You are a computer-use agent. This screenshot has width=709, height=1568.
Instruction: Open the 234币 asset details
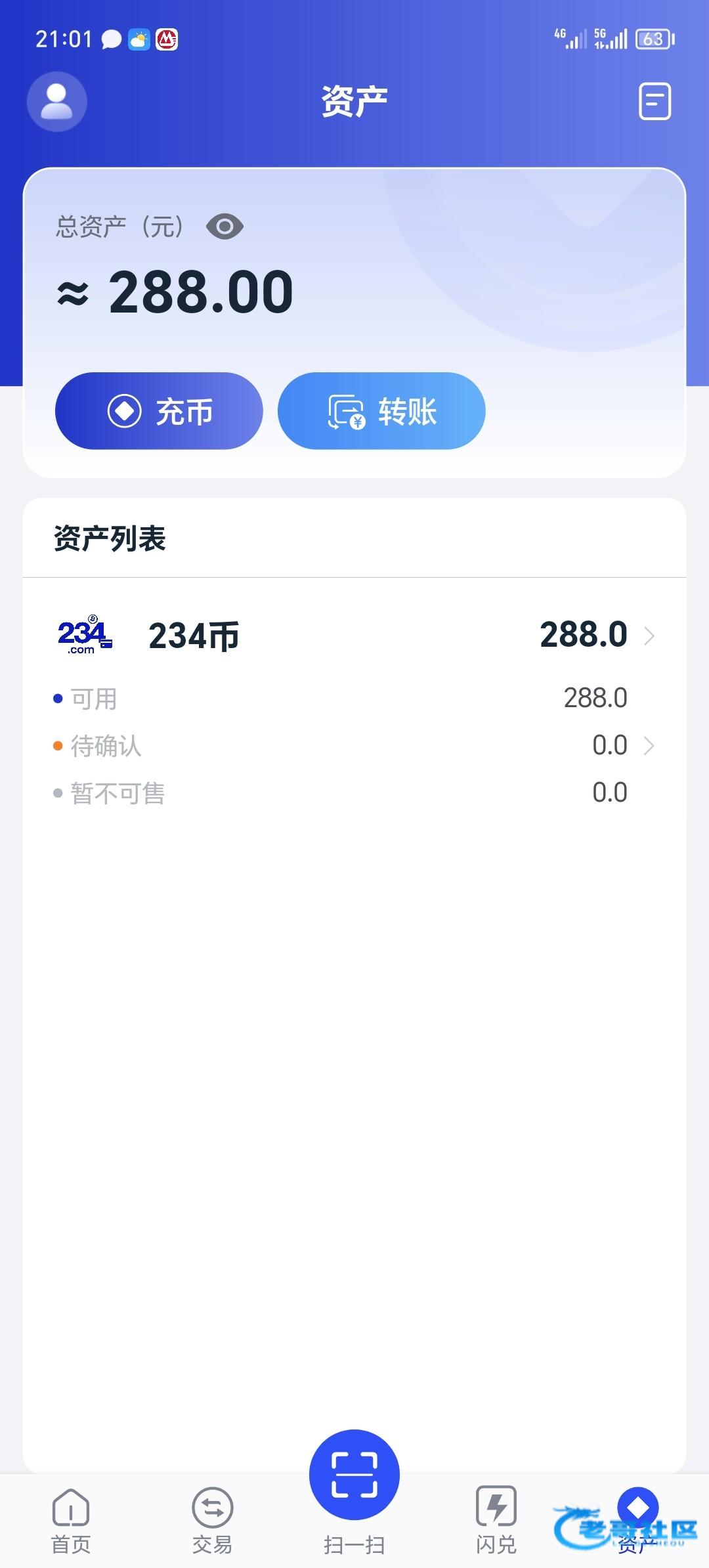coord(354,636)
